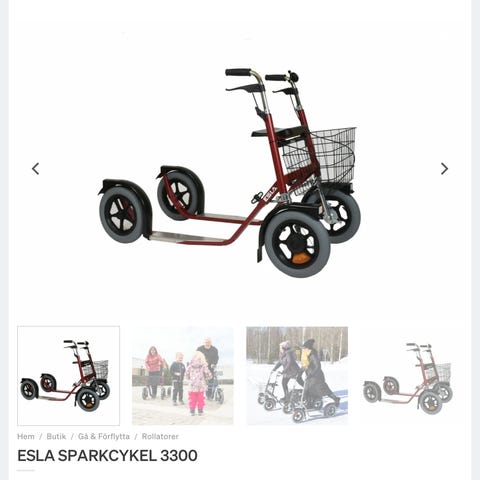Image resolution: width=480 pixels, height=480 pixels.
Task: Select the last faded scooter thumbnail
Action: click(411, 376)
